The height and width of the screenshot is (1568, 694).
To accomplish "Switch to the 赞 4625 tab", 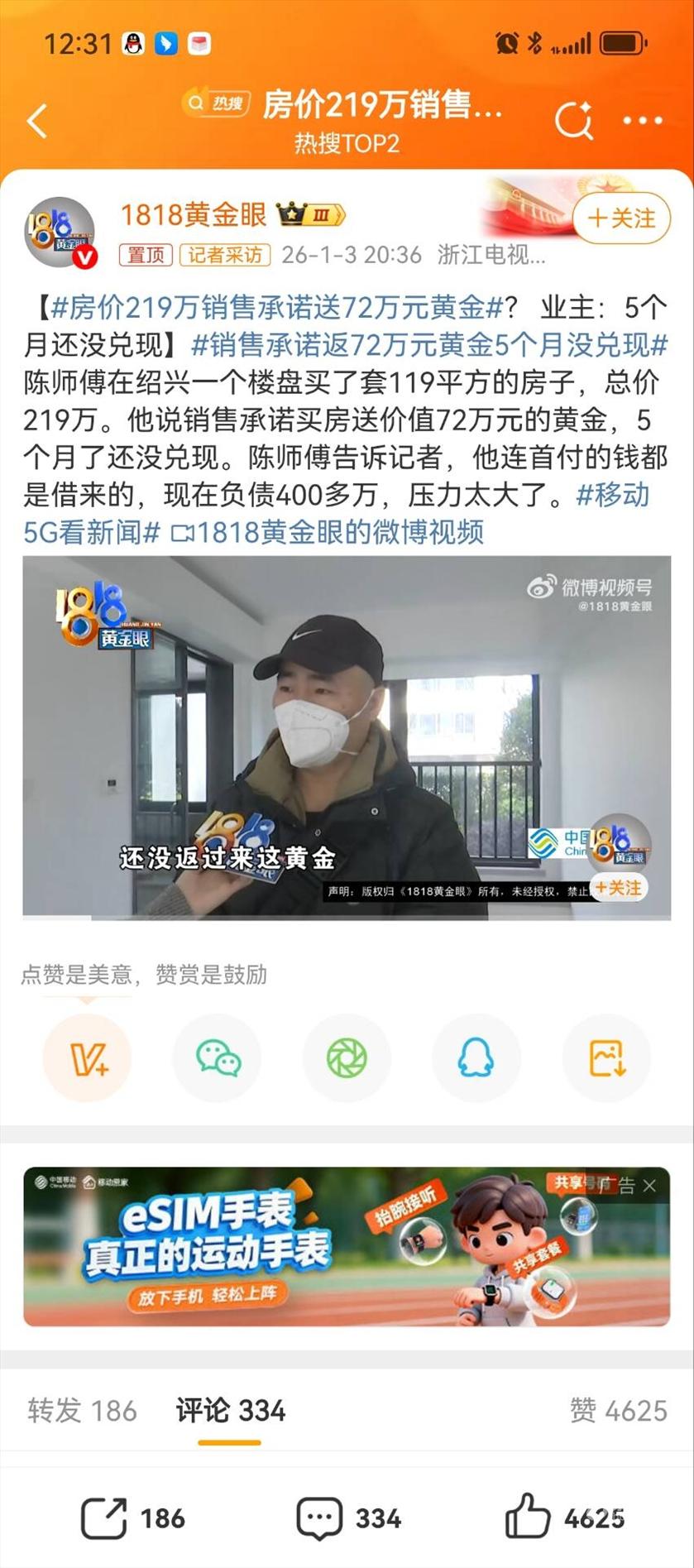I will 618,1410.
